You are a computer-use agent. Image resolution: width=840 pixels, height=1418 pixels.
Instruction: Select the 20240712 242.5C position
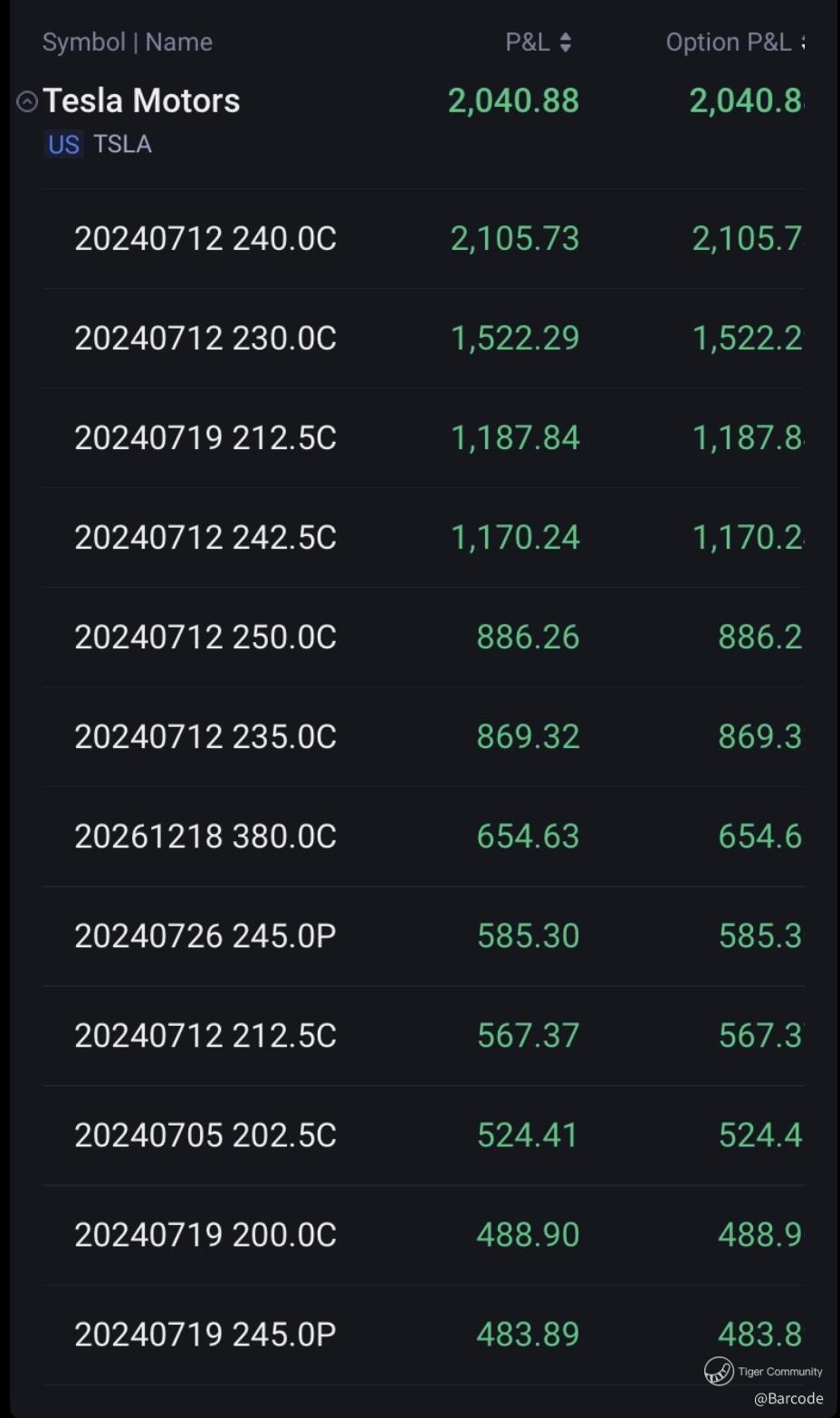tap(205, 538)
